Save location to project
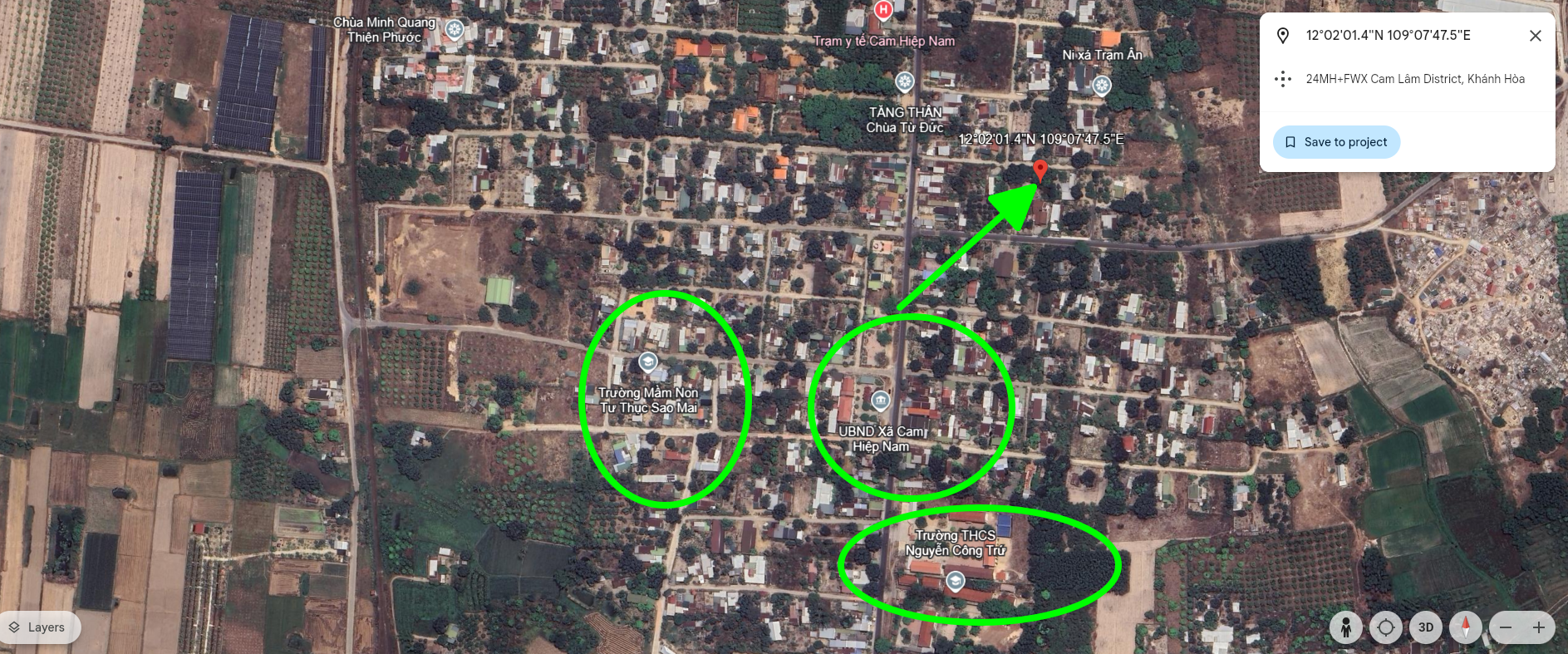Screen dimensions: 1568x654 [1336, 142]
